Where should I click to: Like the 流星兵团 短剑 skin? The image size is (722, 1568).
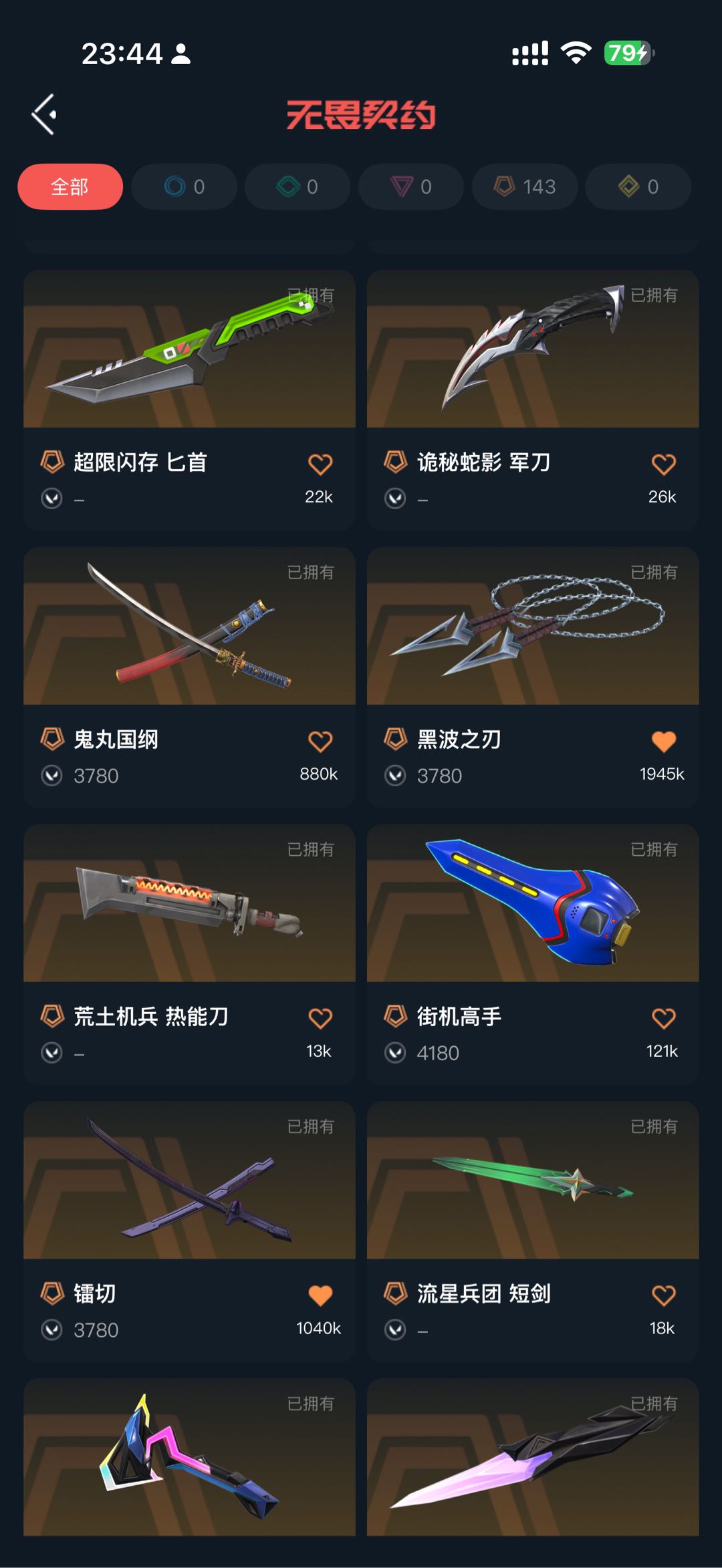pos(663,1296)
